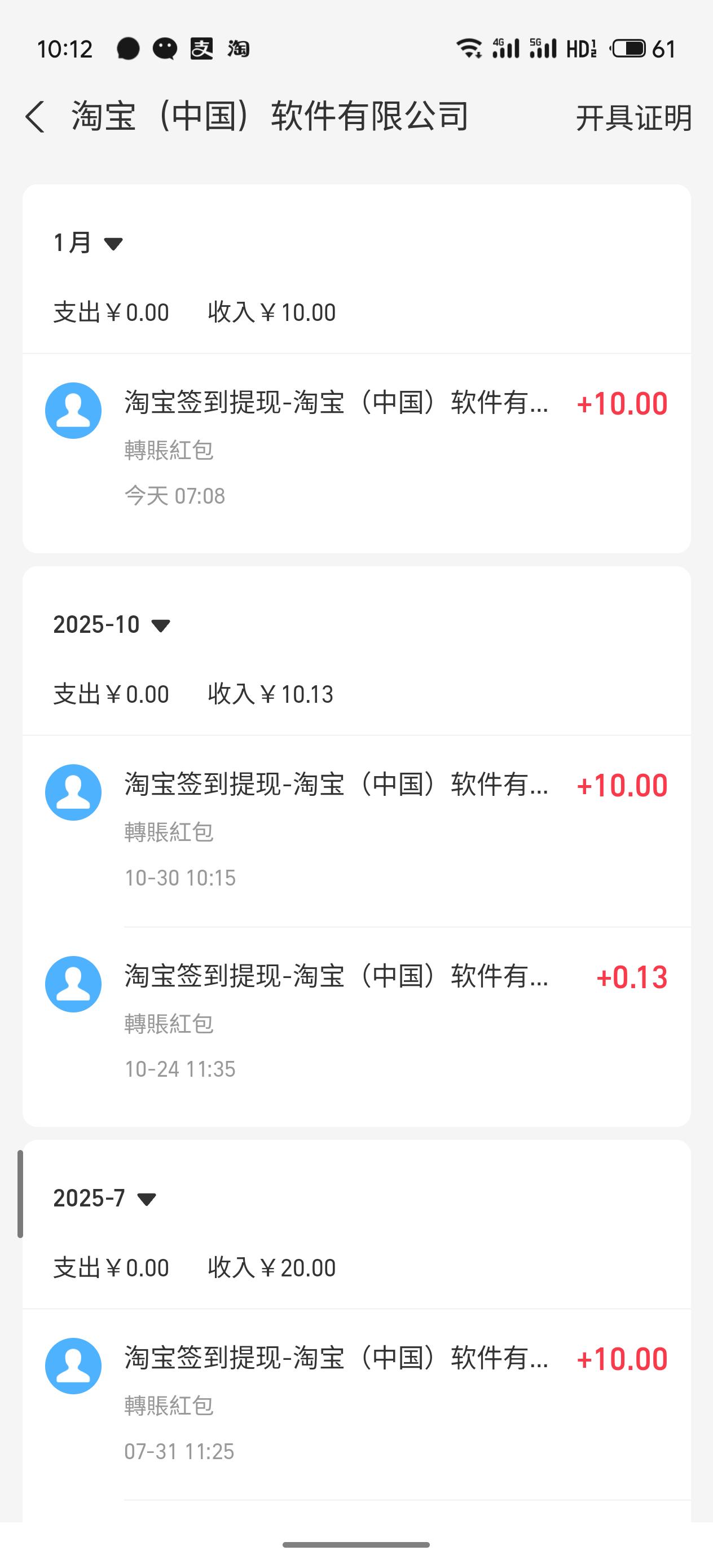713x1568 pixels.
Task: Open the transaction dated 07-31 11:25
Action: (x=356, y=1402)
